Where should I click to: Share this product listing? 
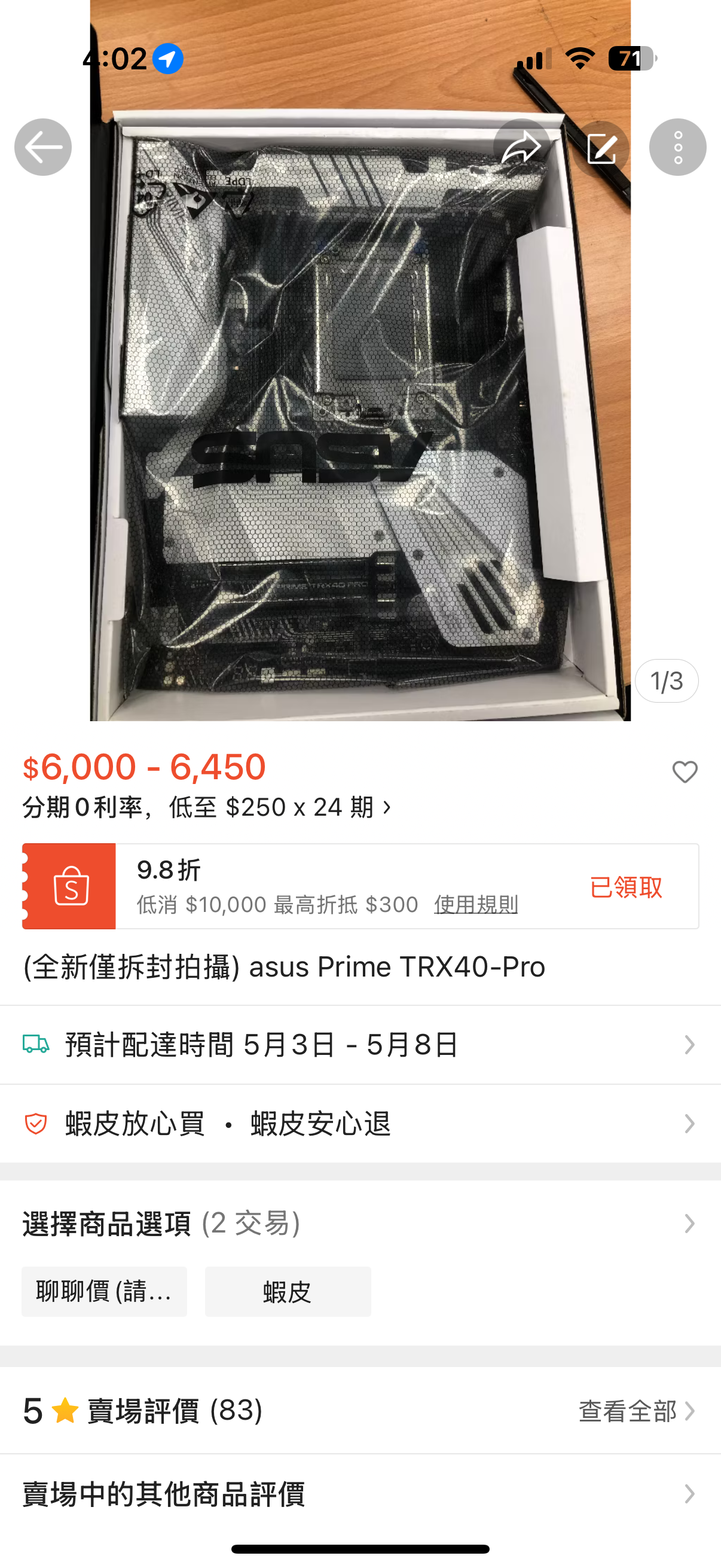[521, 147]
